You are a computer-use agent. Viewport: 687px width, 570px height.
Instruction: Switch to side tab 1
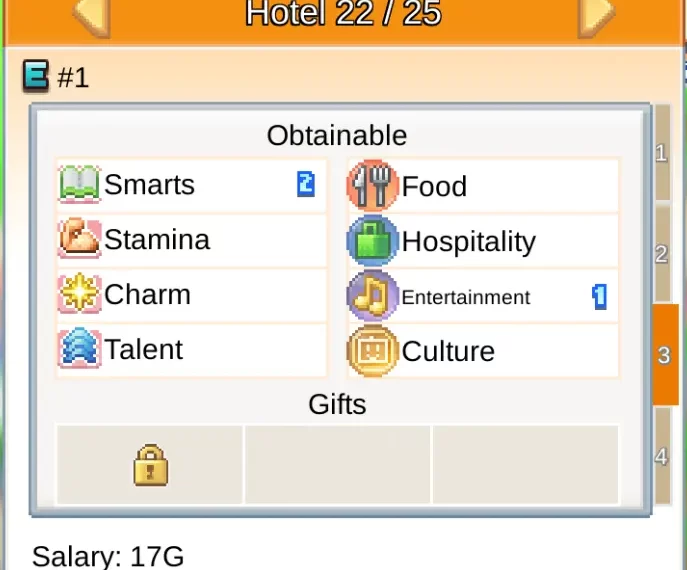coord(662,153)
